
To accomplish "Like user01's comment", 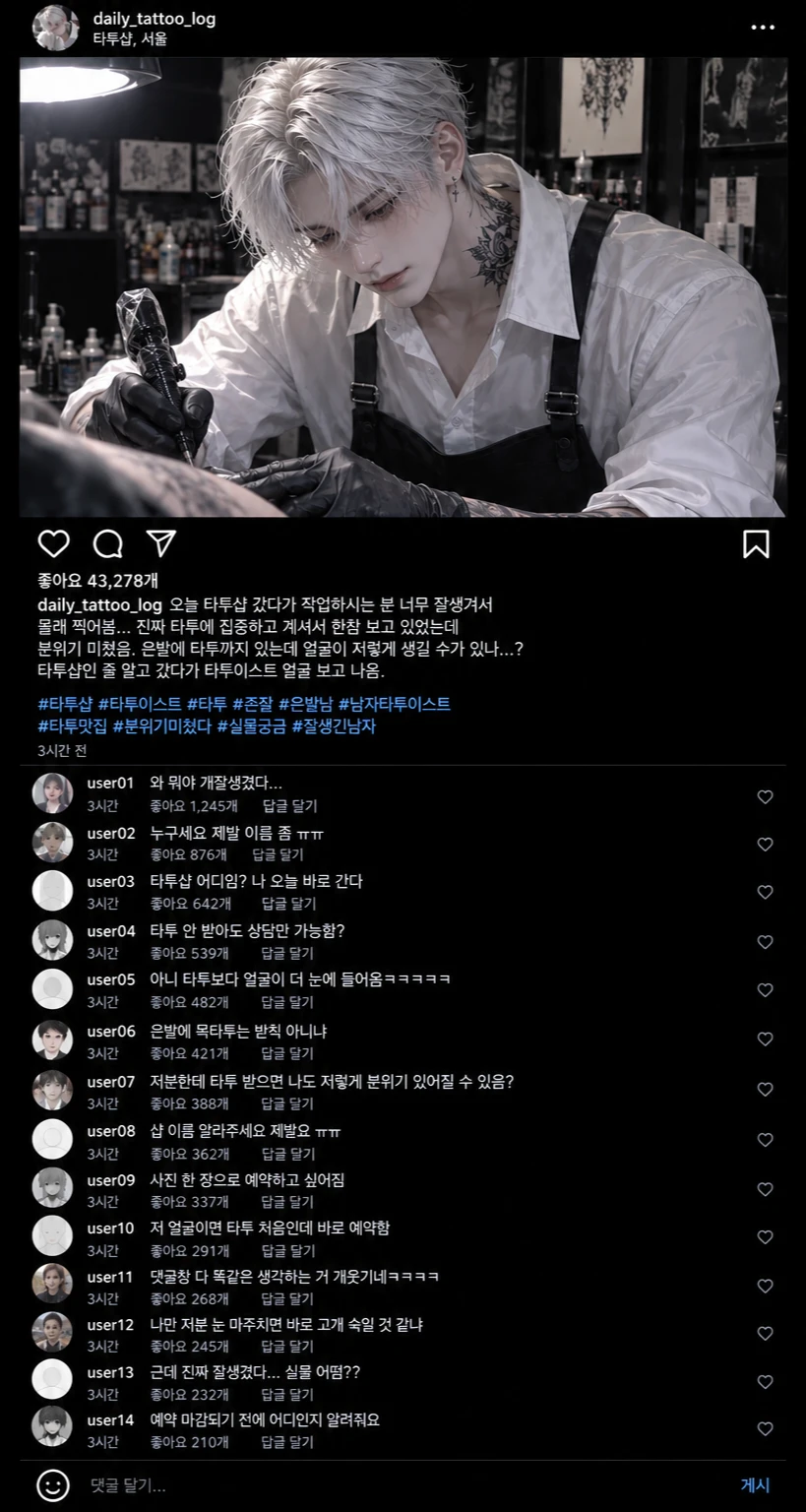I will (x=765, y=796).
